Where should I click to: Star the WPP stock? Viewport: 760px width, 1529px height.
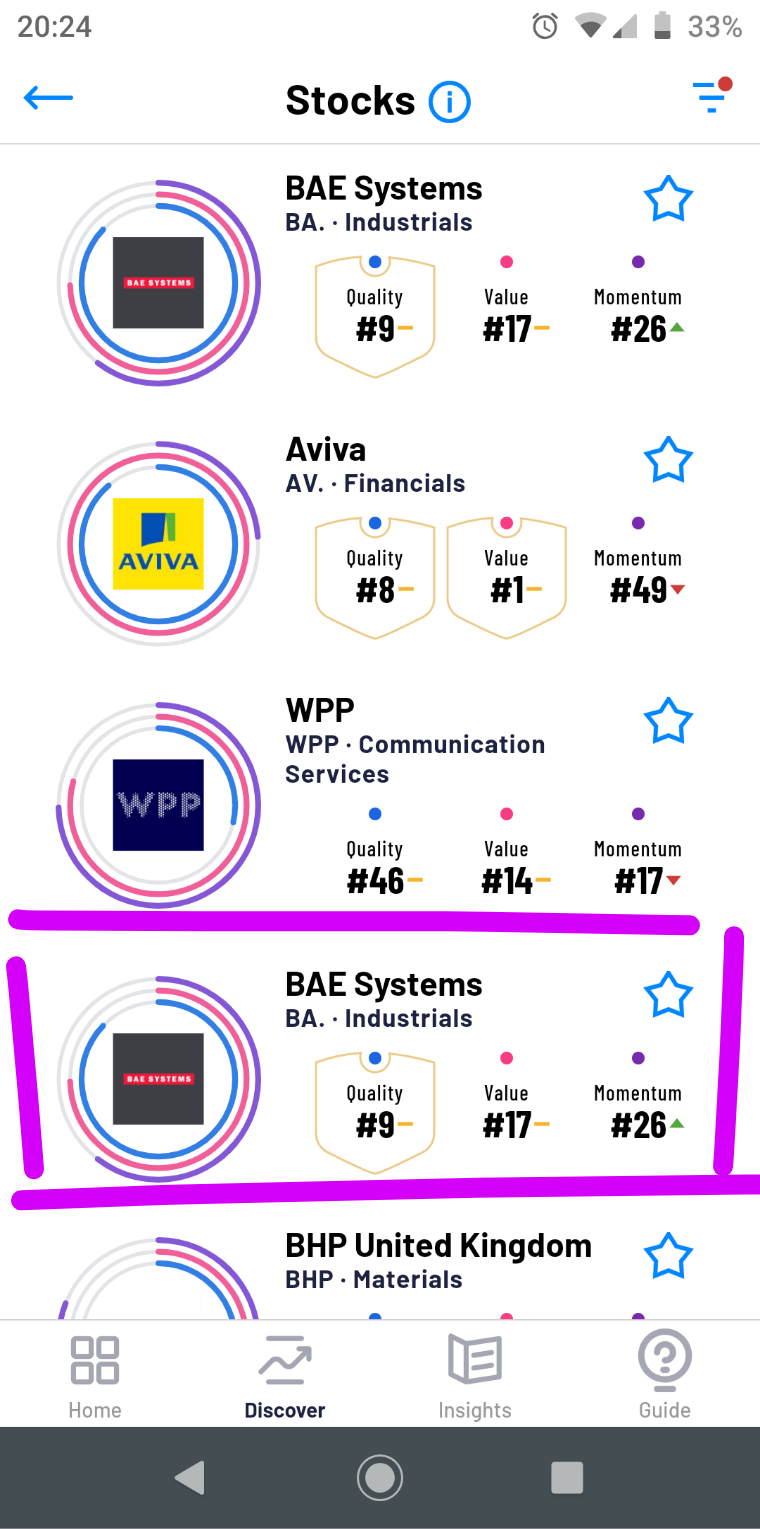click(x=667, y=721)
